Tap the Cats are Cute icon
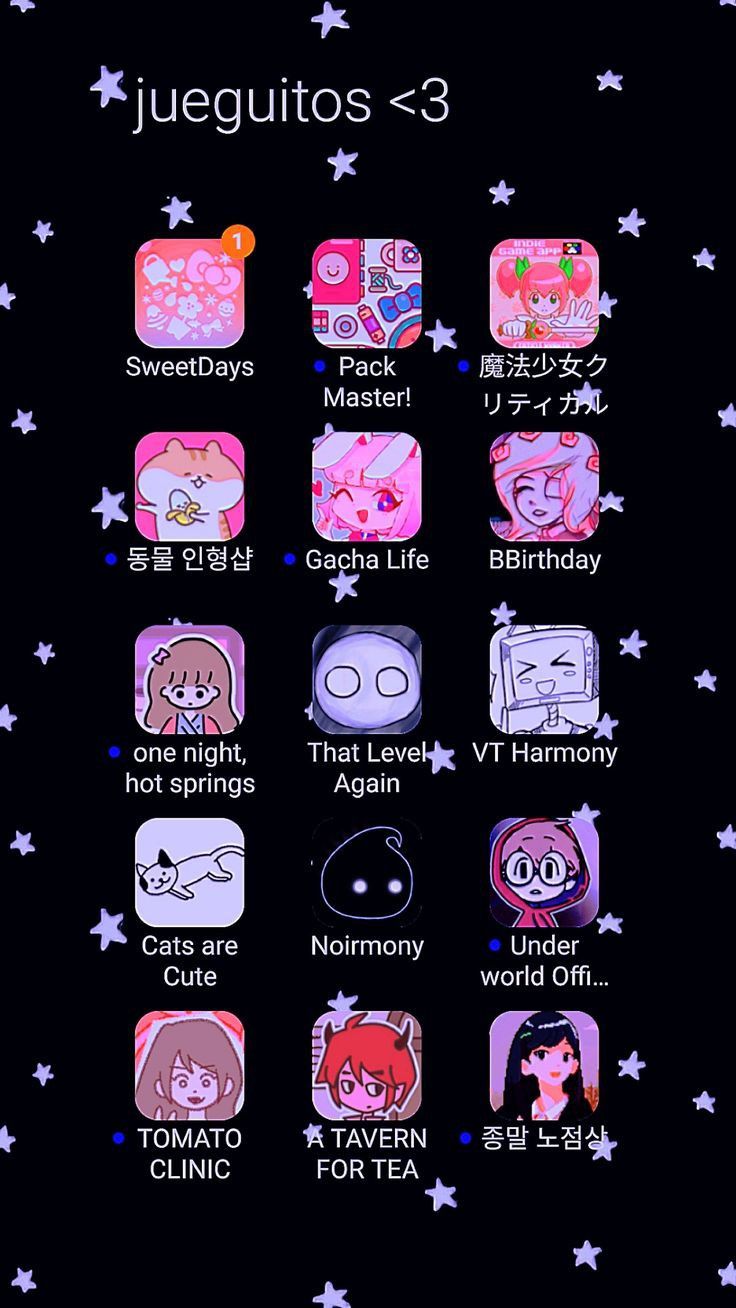The image size is (736, 1308). (x=190, y=872)
